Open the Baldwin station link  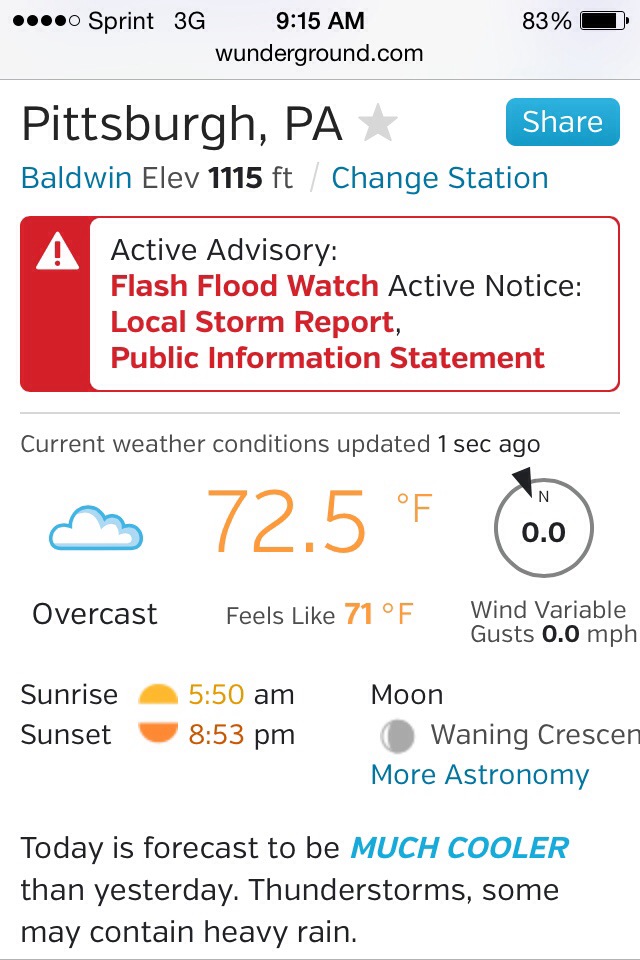click(x=76, y=178)
